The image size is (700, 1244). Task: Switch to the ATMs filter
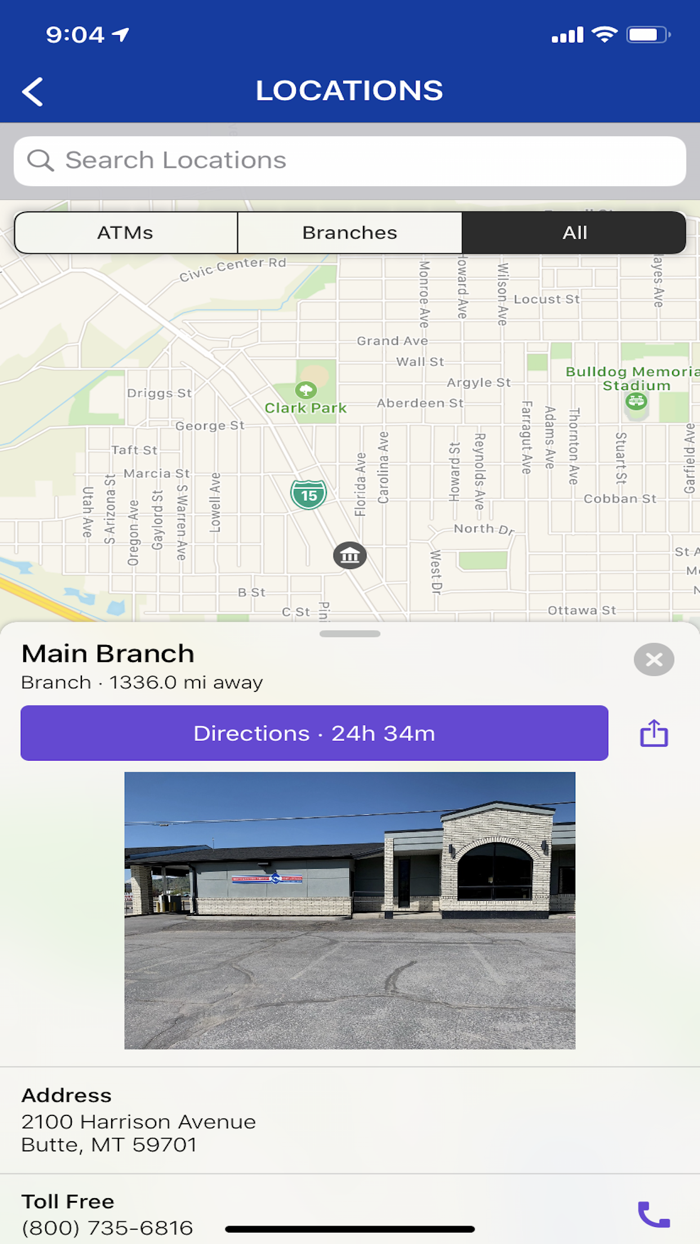click(x=125, y=233)
